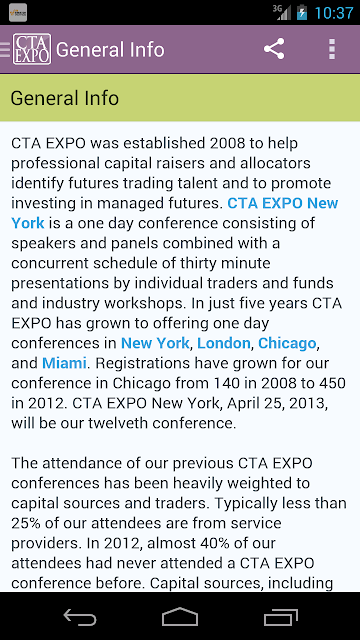Share this General Info page
The image size is (360, 640).
pos(274,49)
